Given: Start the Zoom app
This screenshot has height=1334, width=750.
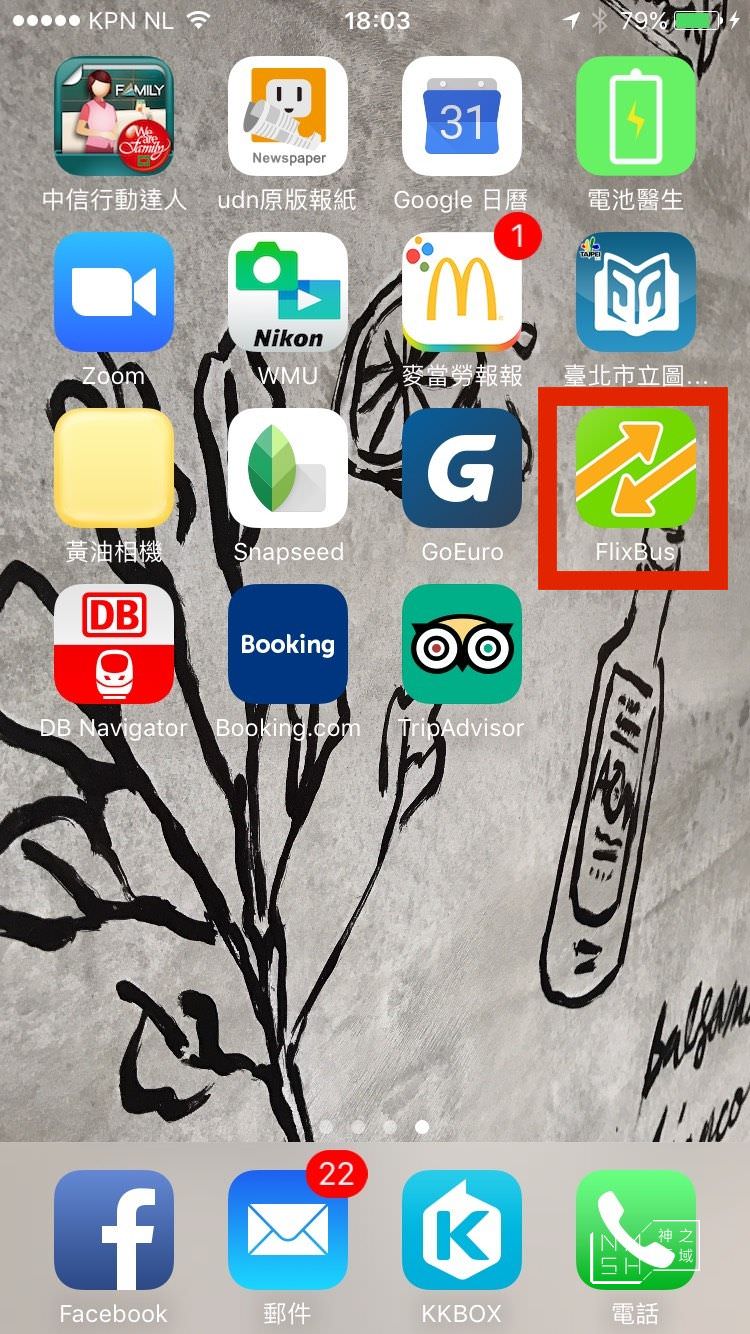Looking at the screenshot, I should pyautogui.click(x=113, y=292).
